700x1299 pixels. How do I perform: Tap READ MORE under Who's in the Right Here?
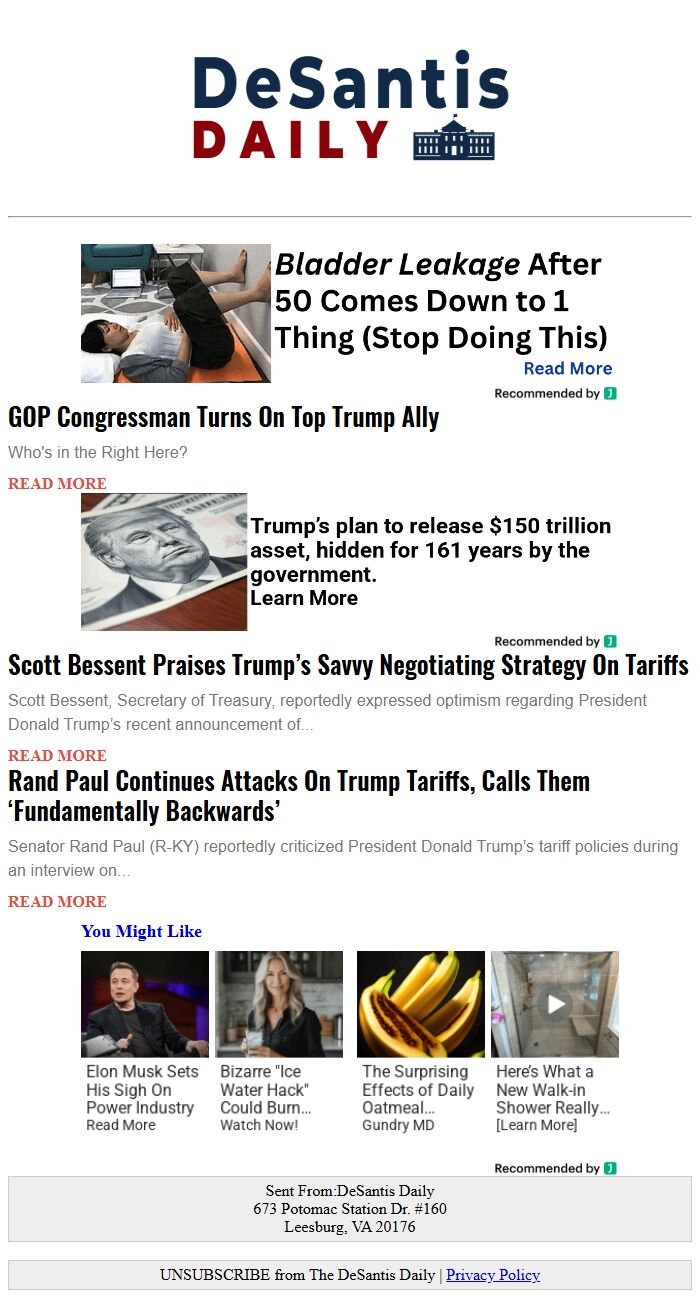pos(57,483)
